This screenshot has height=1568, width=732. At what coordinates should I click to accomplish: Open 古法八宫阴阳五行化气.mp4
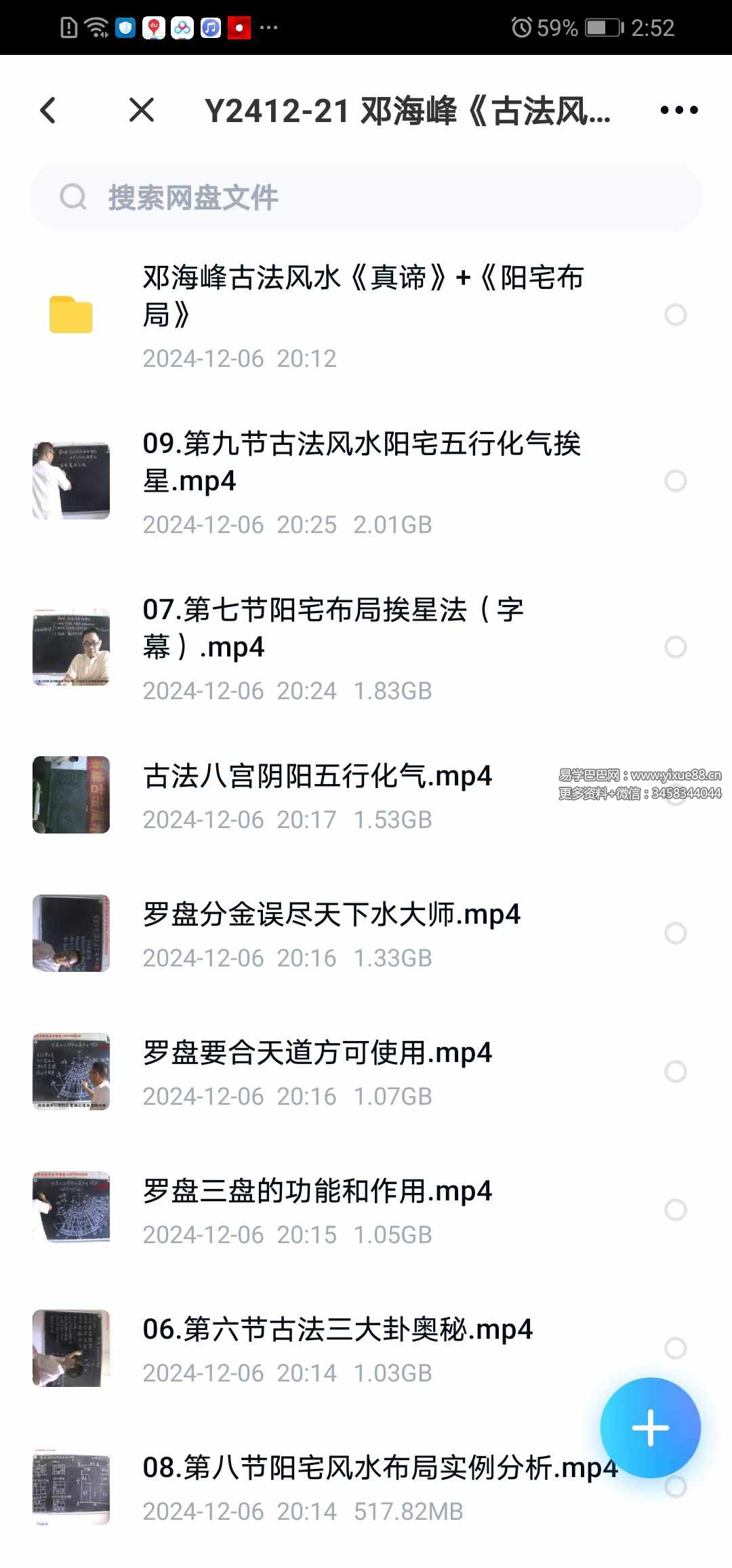[x=319, y=777]
